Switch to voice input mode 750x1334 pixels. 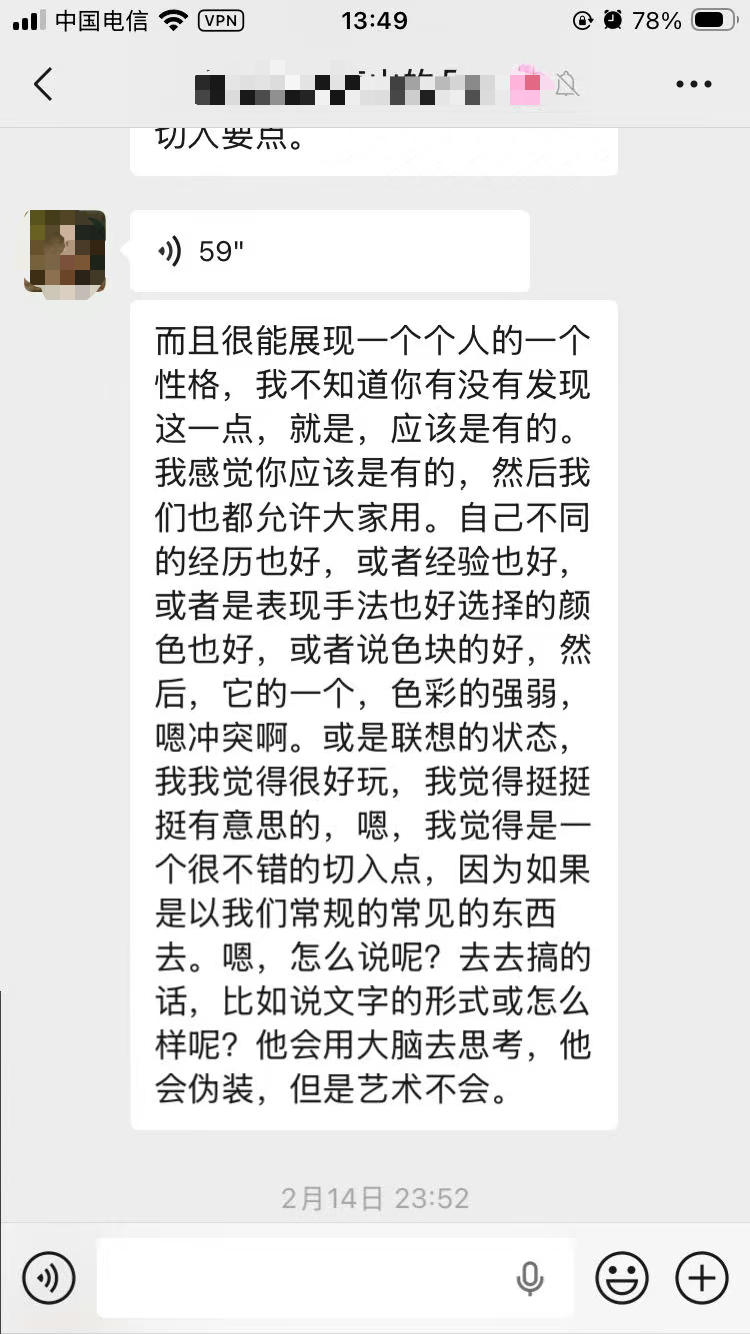[49, 1278]
